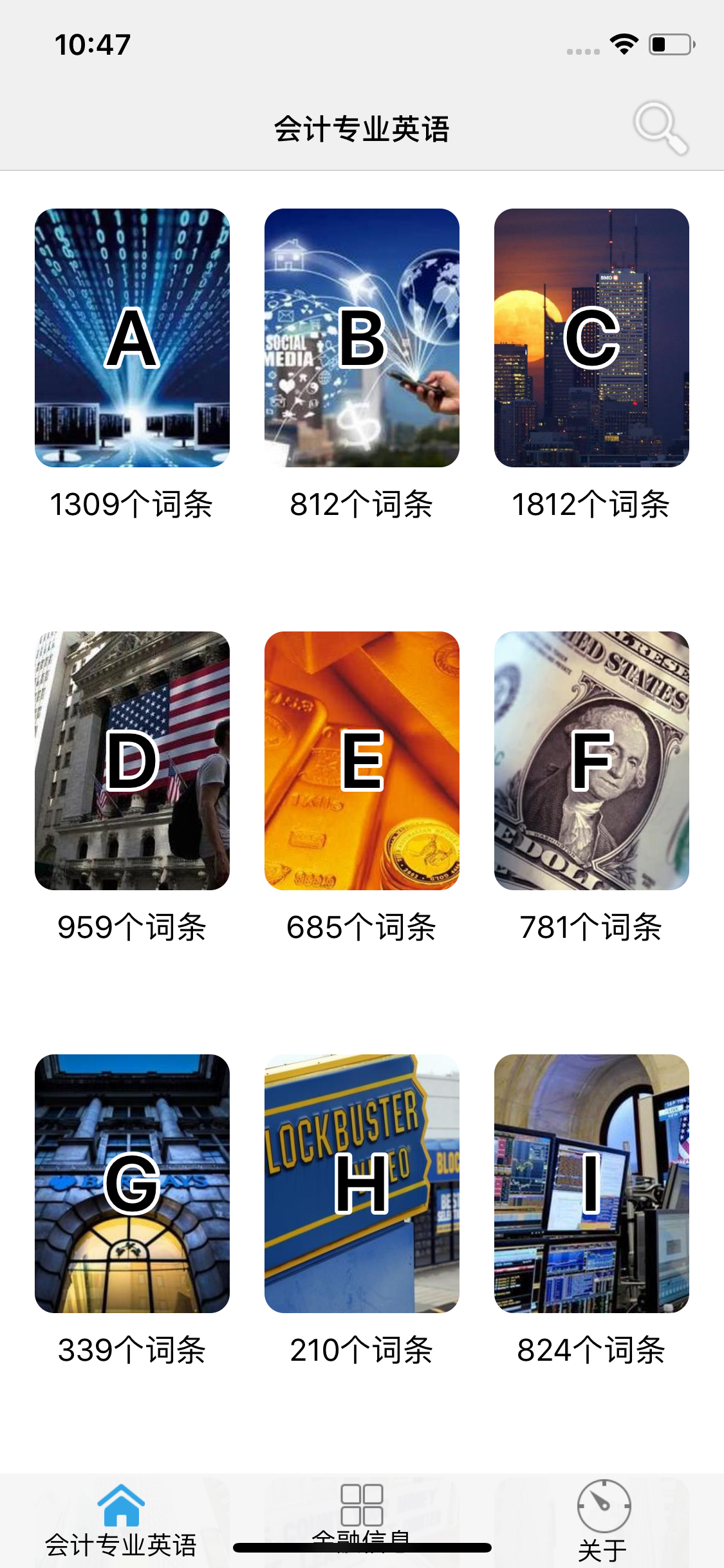Open the search icon in the top bar
Screen dimensions: 724x1568
662,127
